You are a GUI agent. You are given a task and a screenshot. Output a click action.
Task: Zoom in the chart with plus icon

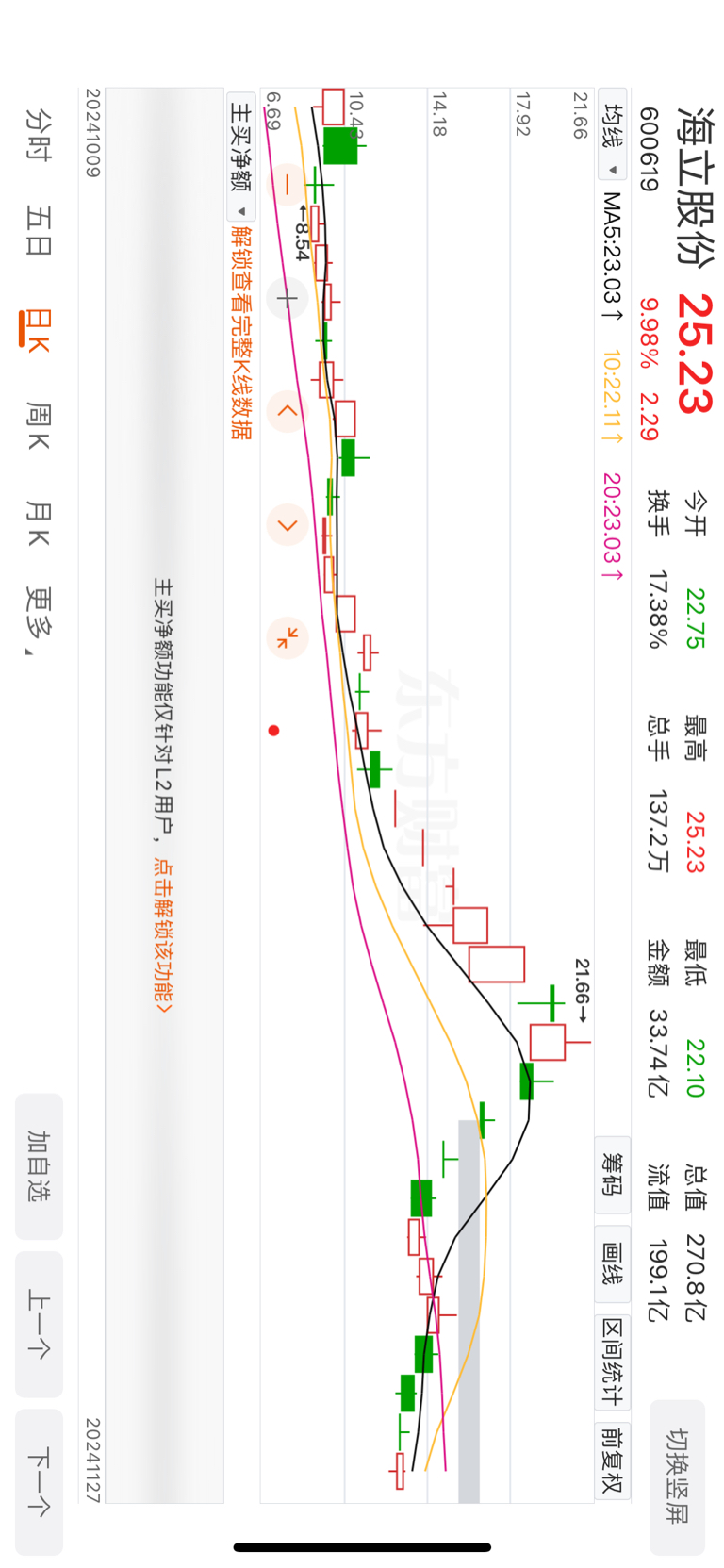tap(288, 299)
